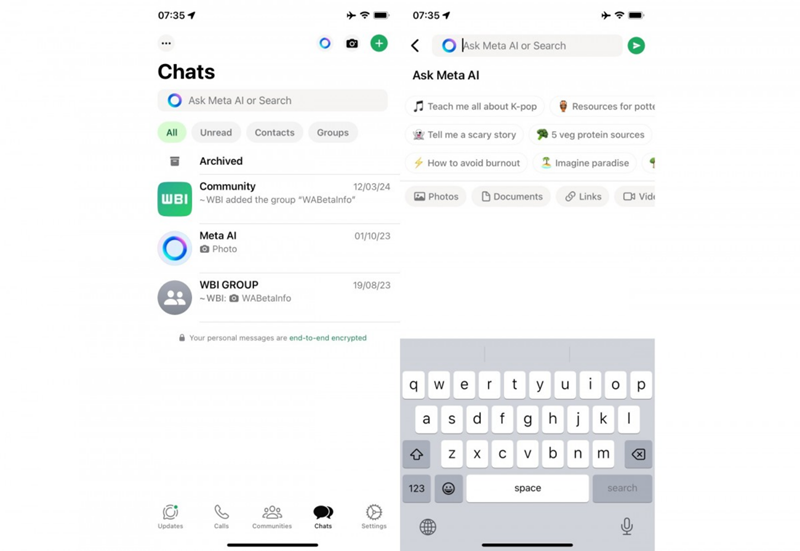Image resolution: width=800 pixels, height=551 pixels.
Task: Select the Groups filter chip
Action: [333, 132]
